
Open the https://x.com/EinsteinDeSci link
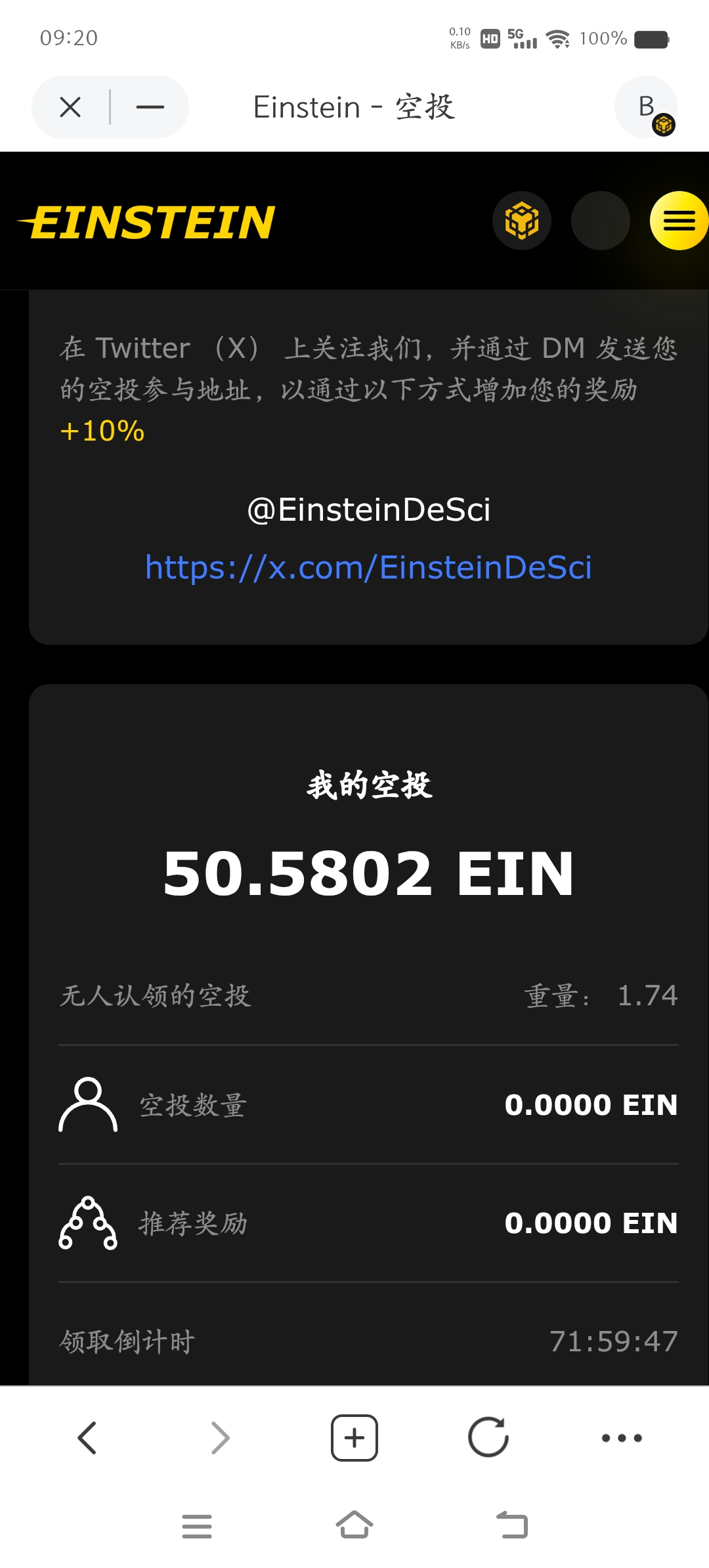point(368,569)
